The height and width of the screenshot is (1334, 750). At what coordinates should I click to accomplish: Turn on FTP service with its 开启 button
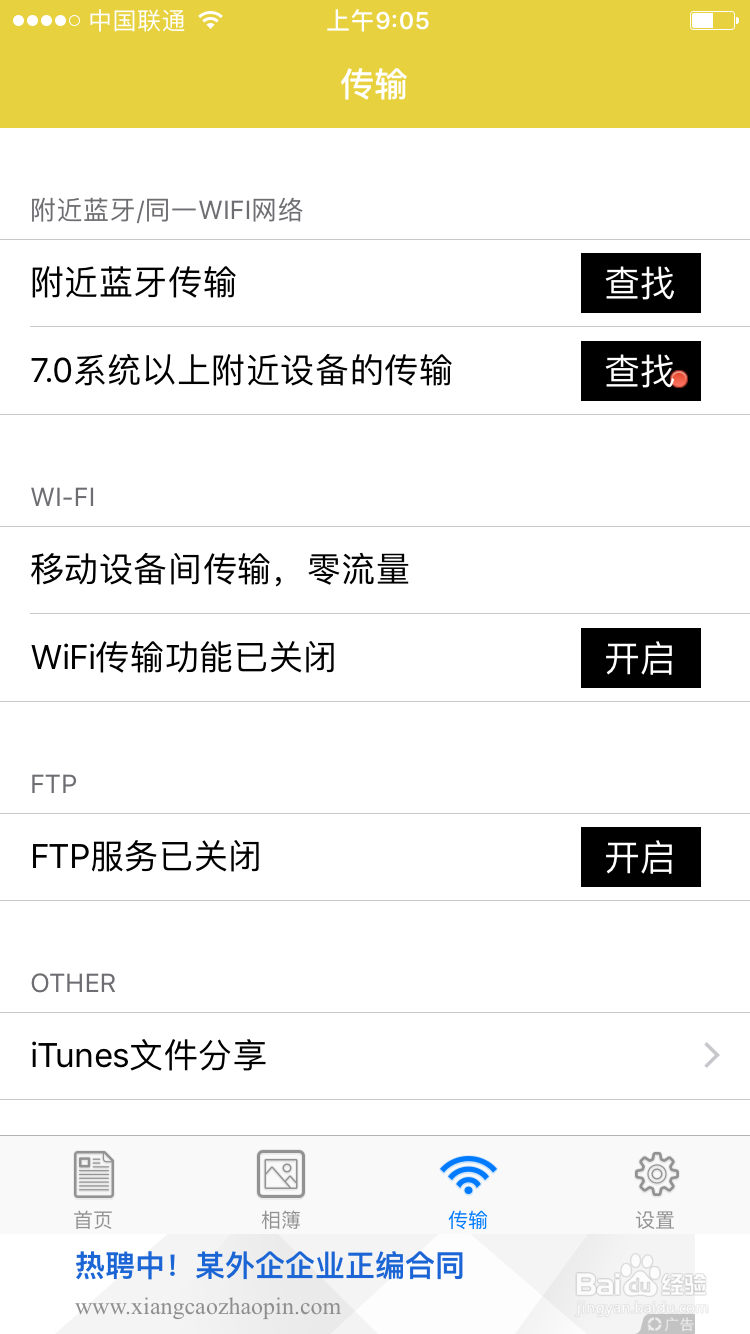tap(640, 857)
